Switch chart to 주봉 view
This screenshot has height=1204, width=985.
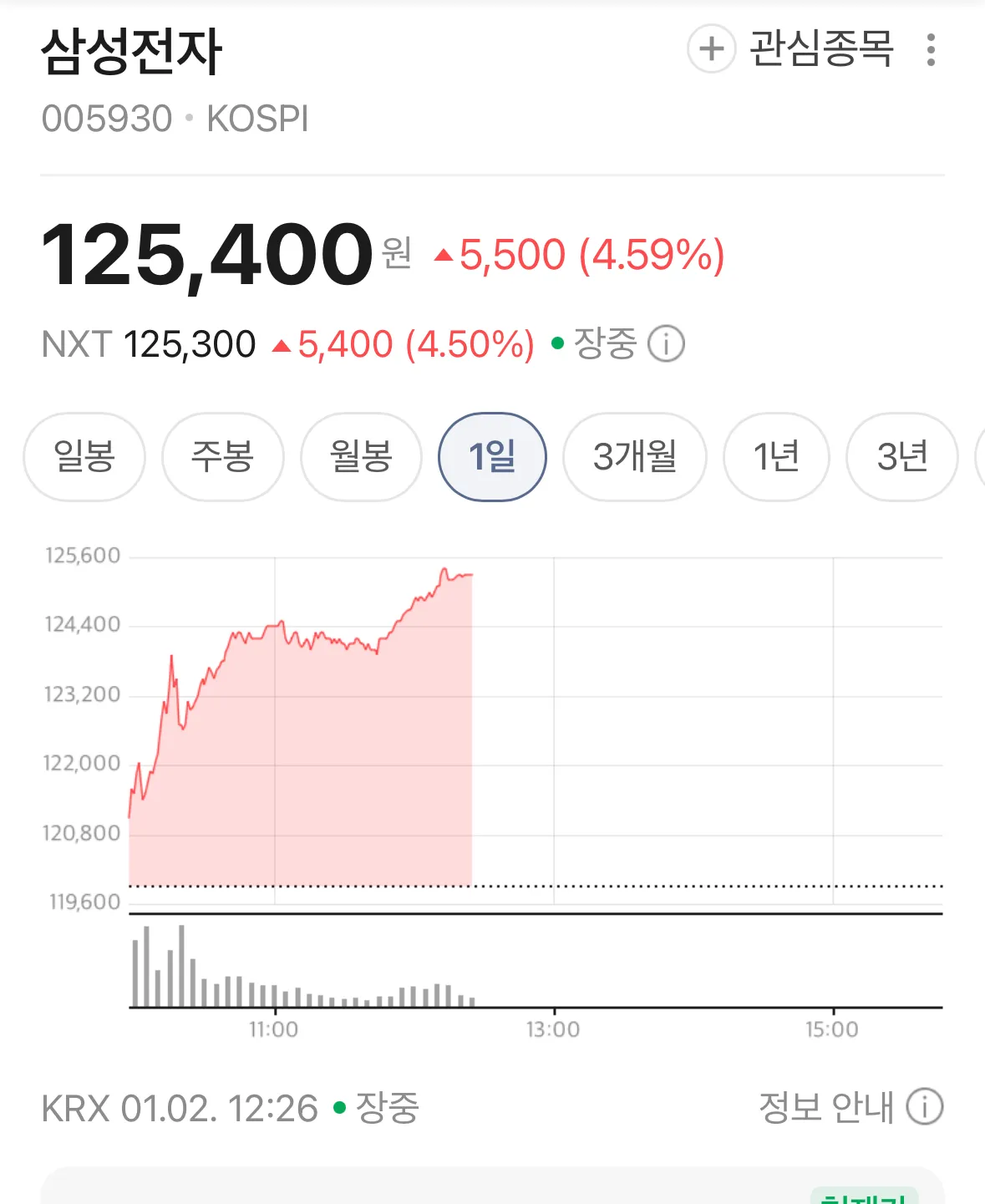pos(222,457)
